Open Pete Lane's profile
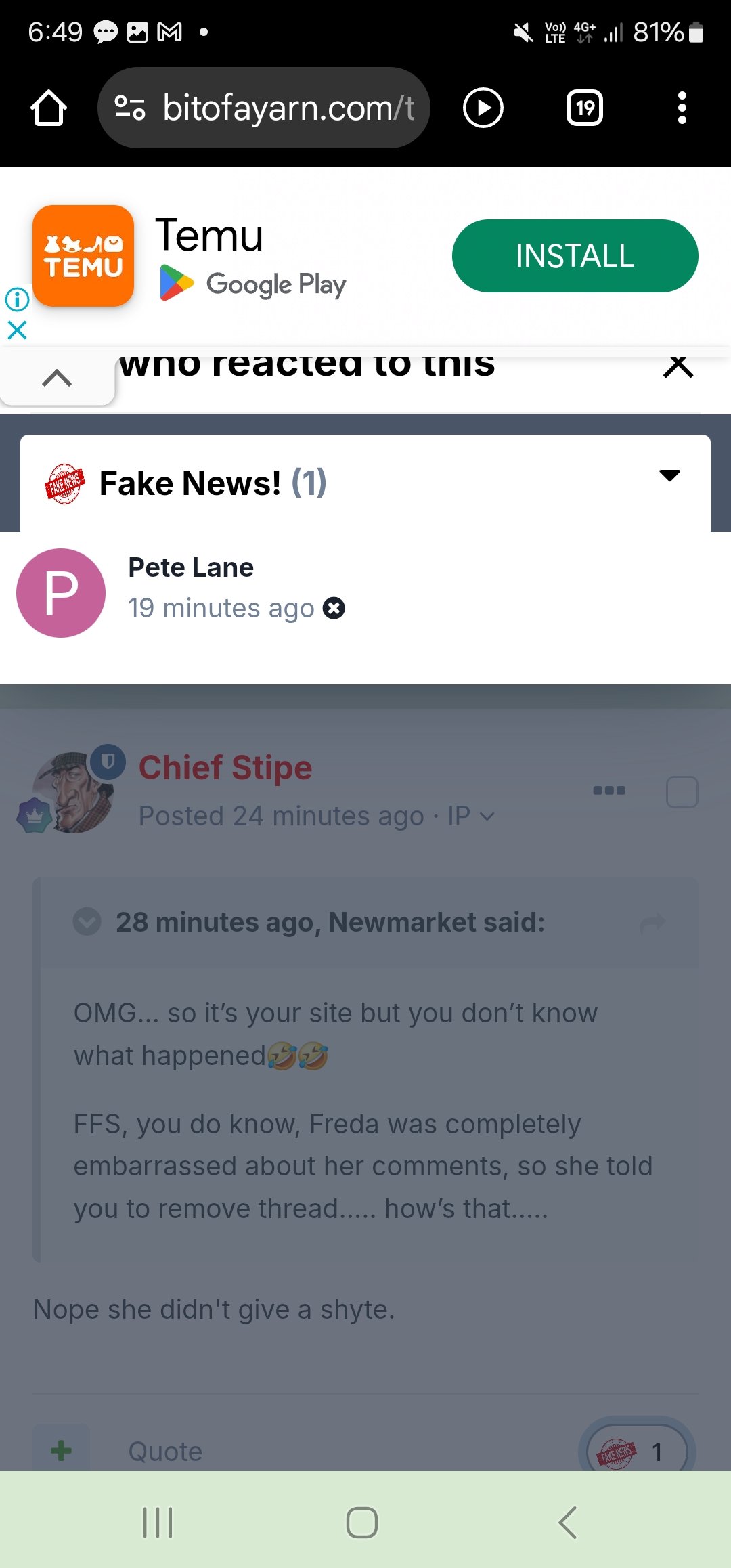 [x=191, y=567]
